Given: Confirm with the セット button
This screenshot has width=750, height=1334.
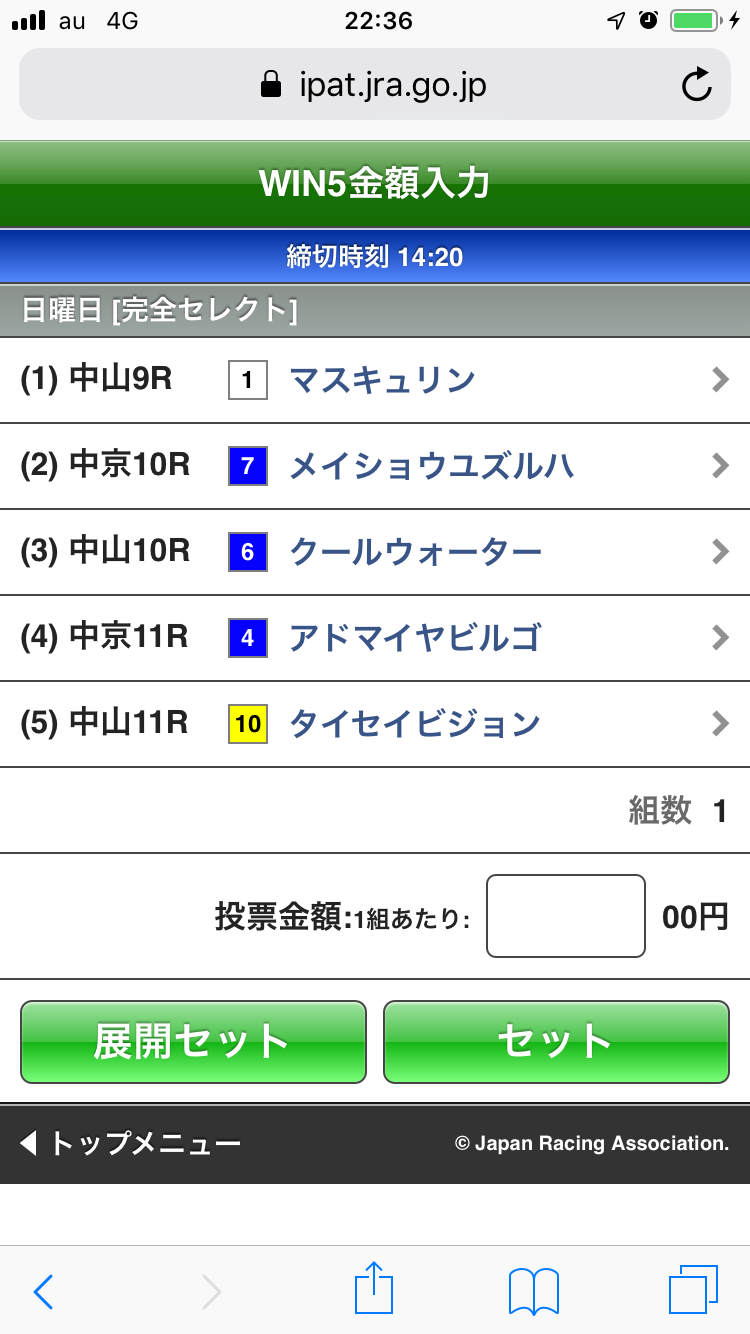Looking at the screenshot, I should click(x=556, y=1041).
